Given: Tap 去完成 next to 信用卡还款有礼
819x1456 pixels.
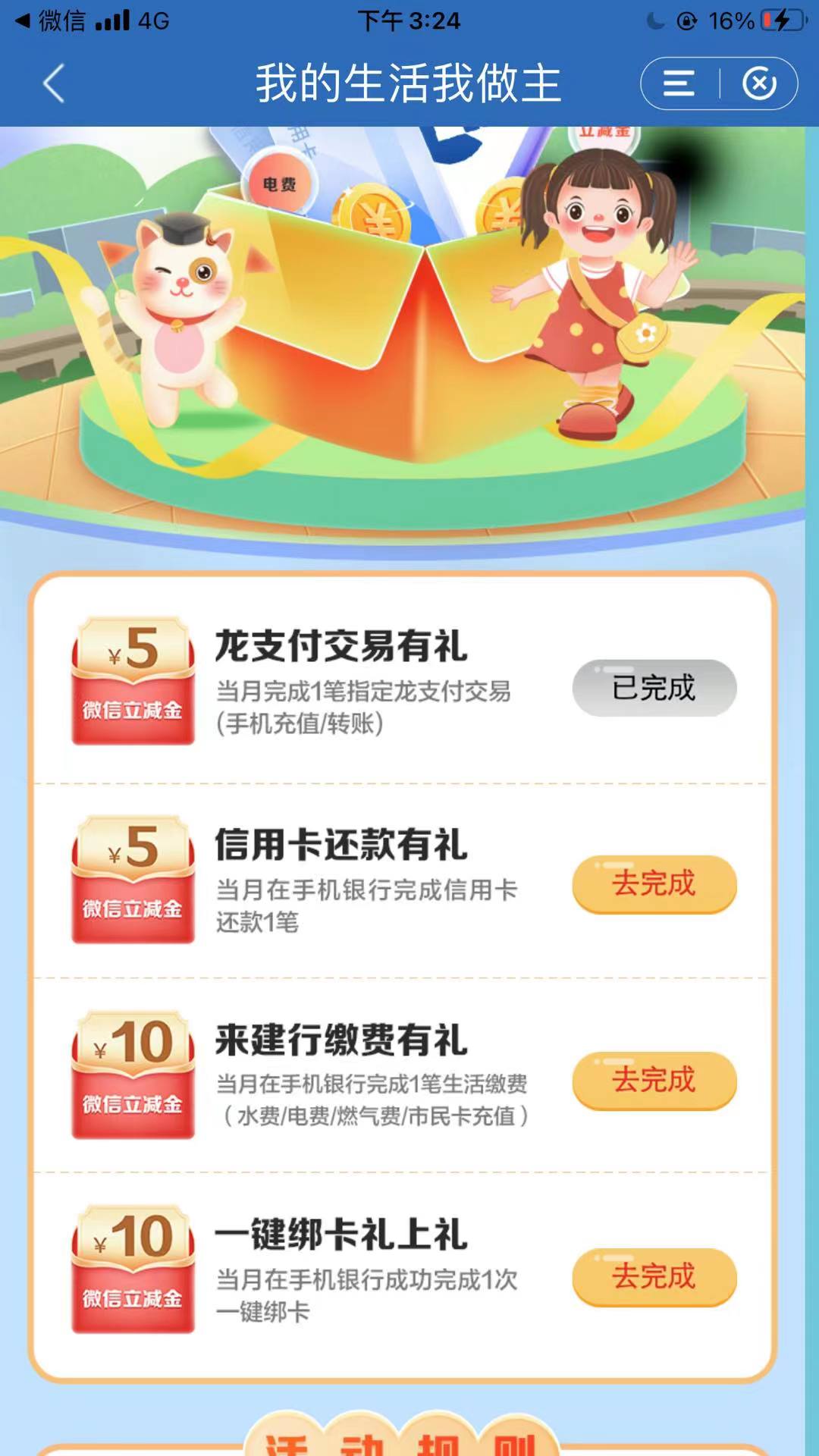Looking at the screenshot, I should coord(653,883).
